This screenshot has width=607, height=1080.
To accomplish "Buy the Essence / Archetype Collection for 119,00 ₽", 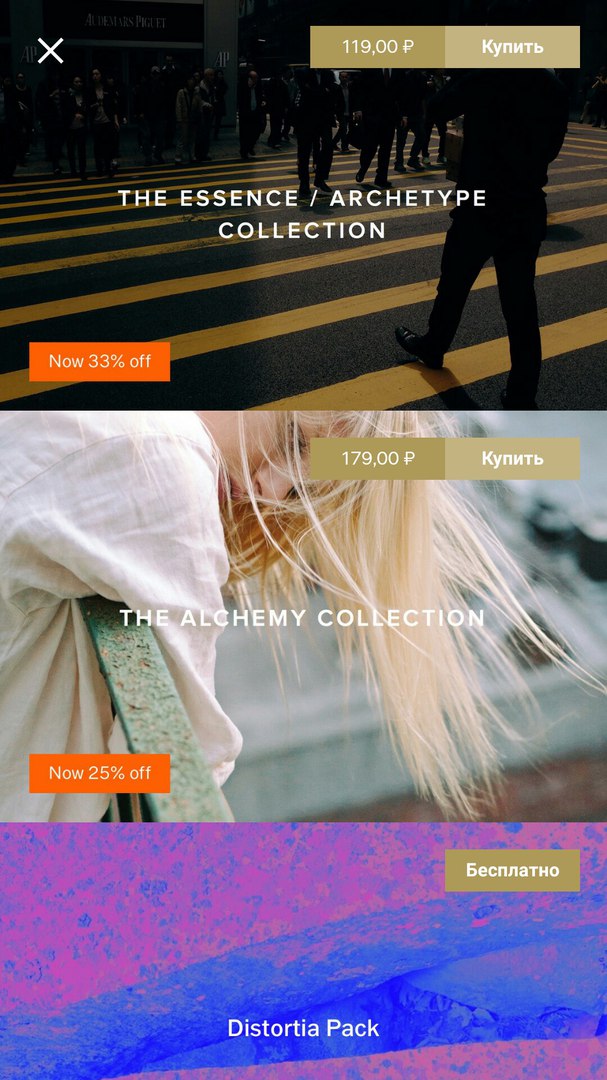I will tap(512, 47).
